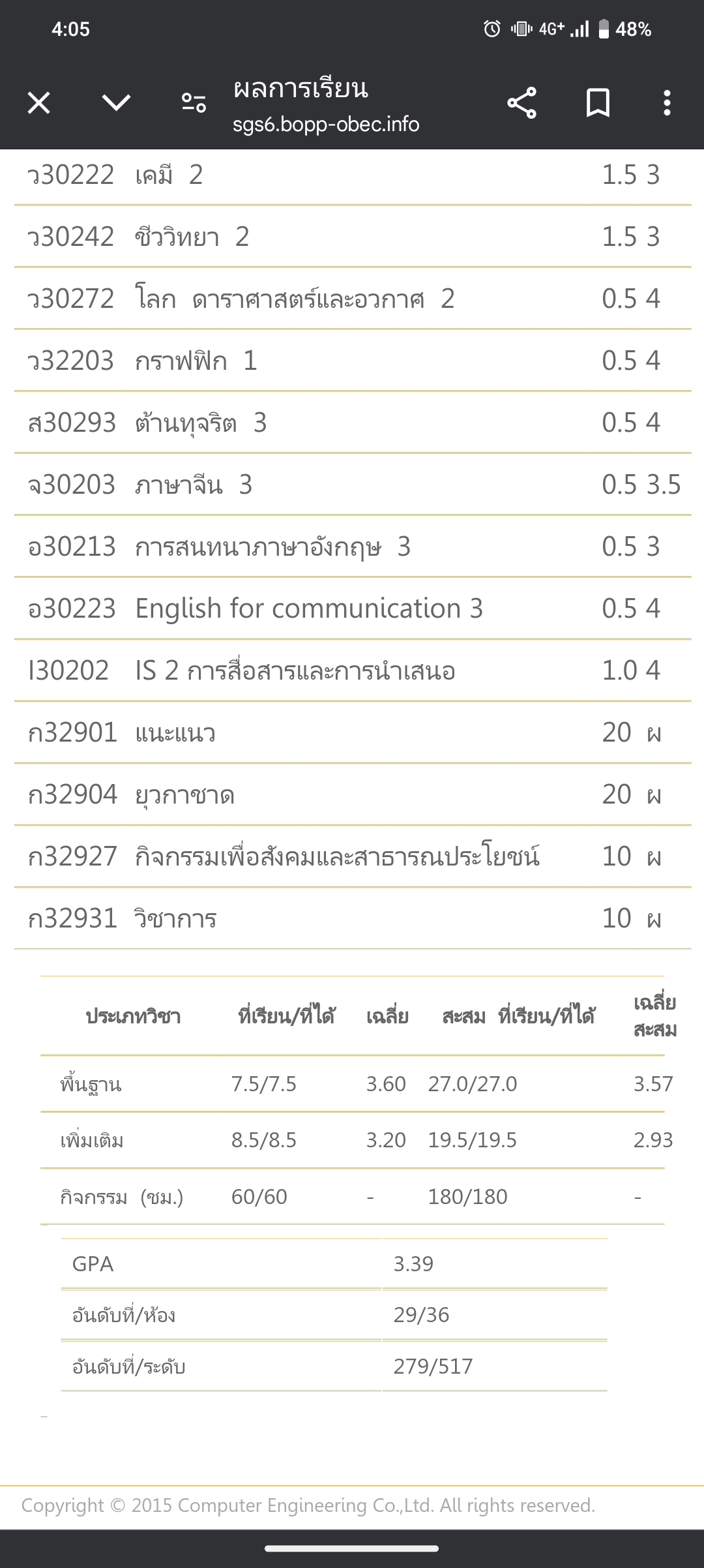Open the three-dot overflow menu
The width and height of the screenshot is (704, 1568).
(666, 103)
